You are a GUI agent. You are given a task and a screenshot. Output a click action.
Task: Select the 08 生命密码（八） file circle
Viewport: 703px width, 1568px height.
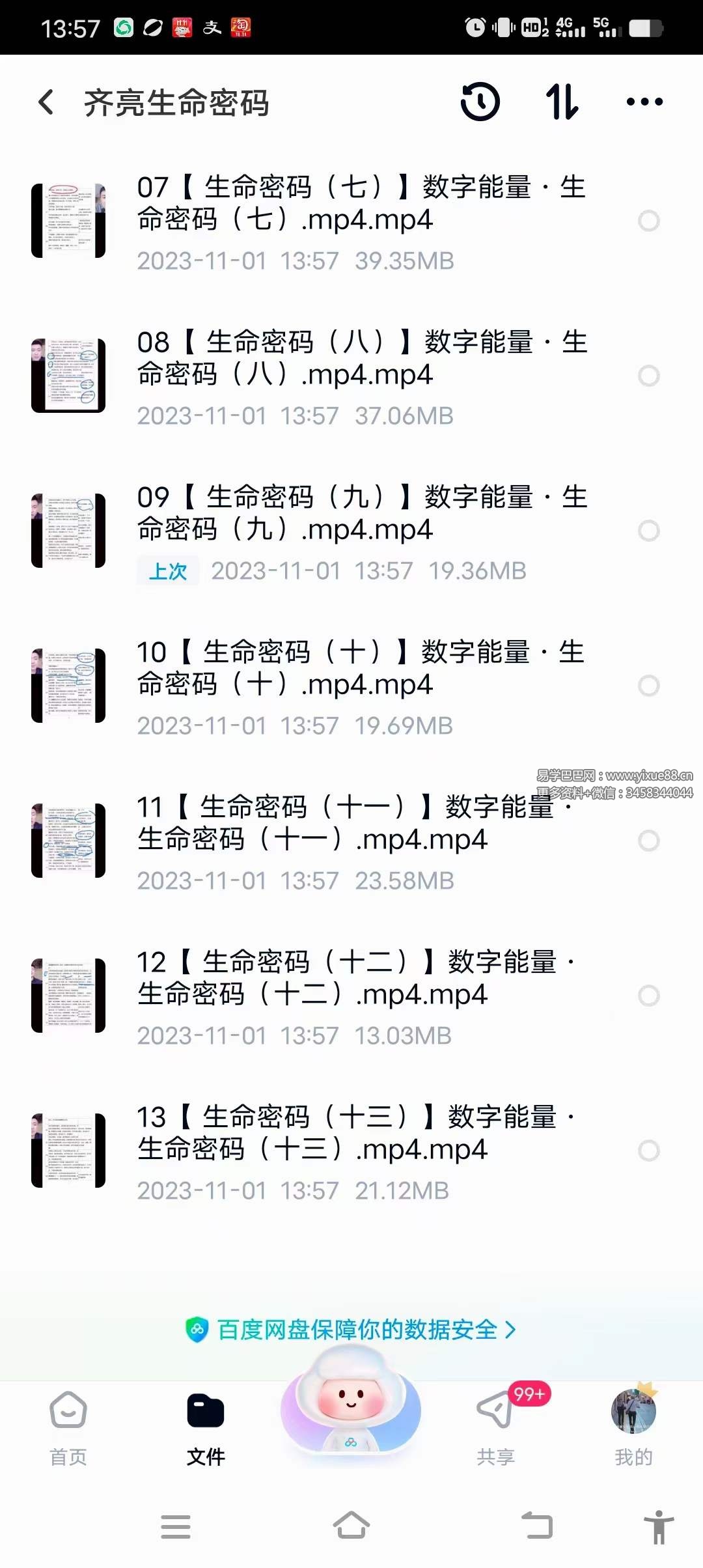pyautogui.click(x=648, y=376)
